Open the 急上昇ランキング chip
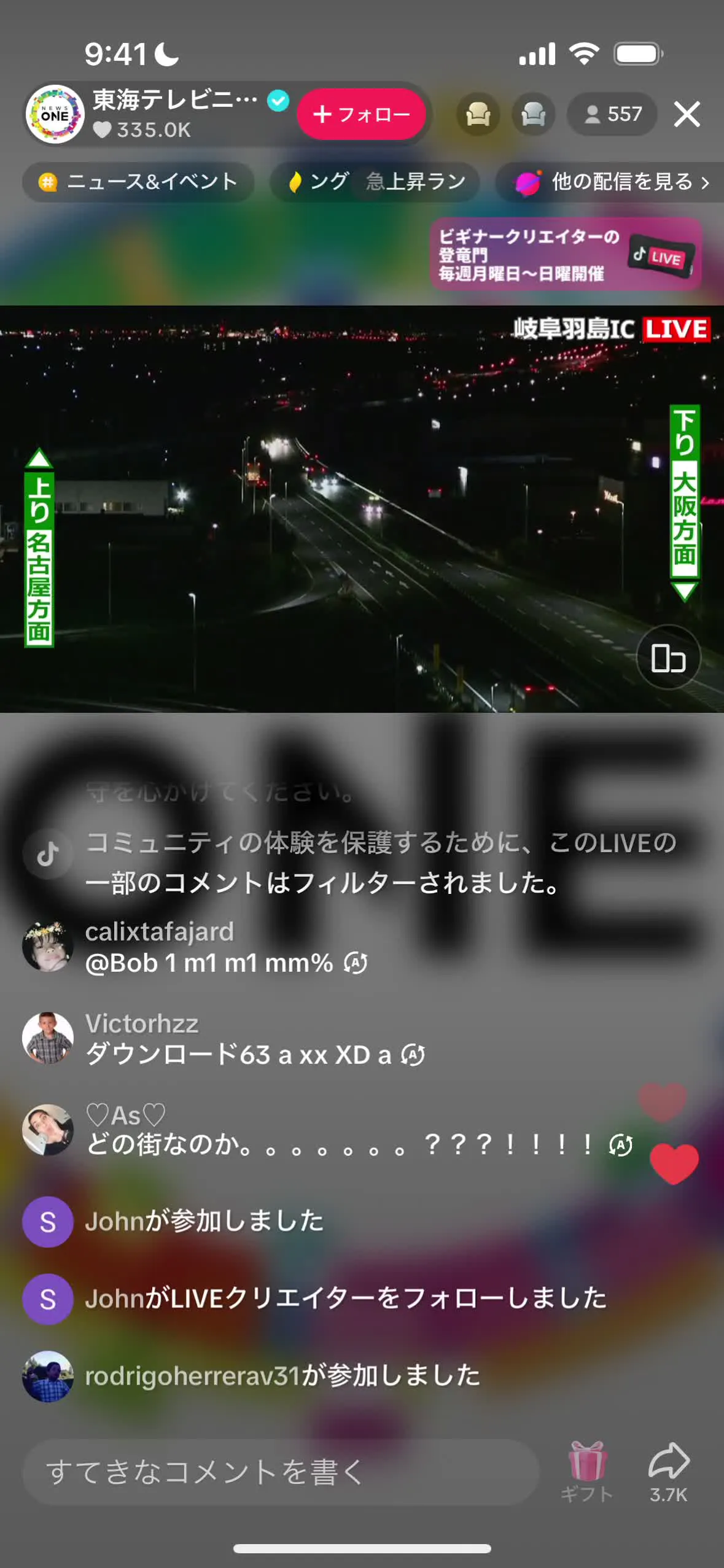724x1568 pixels. click(376, 182)
